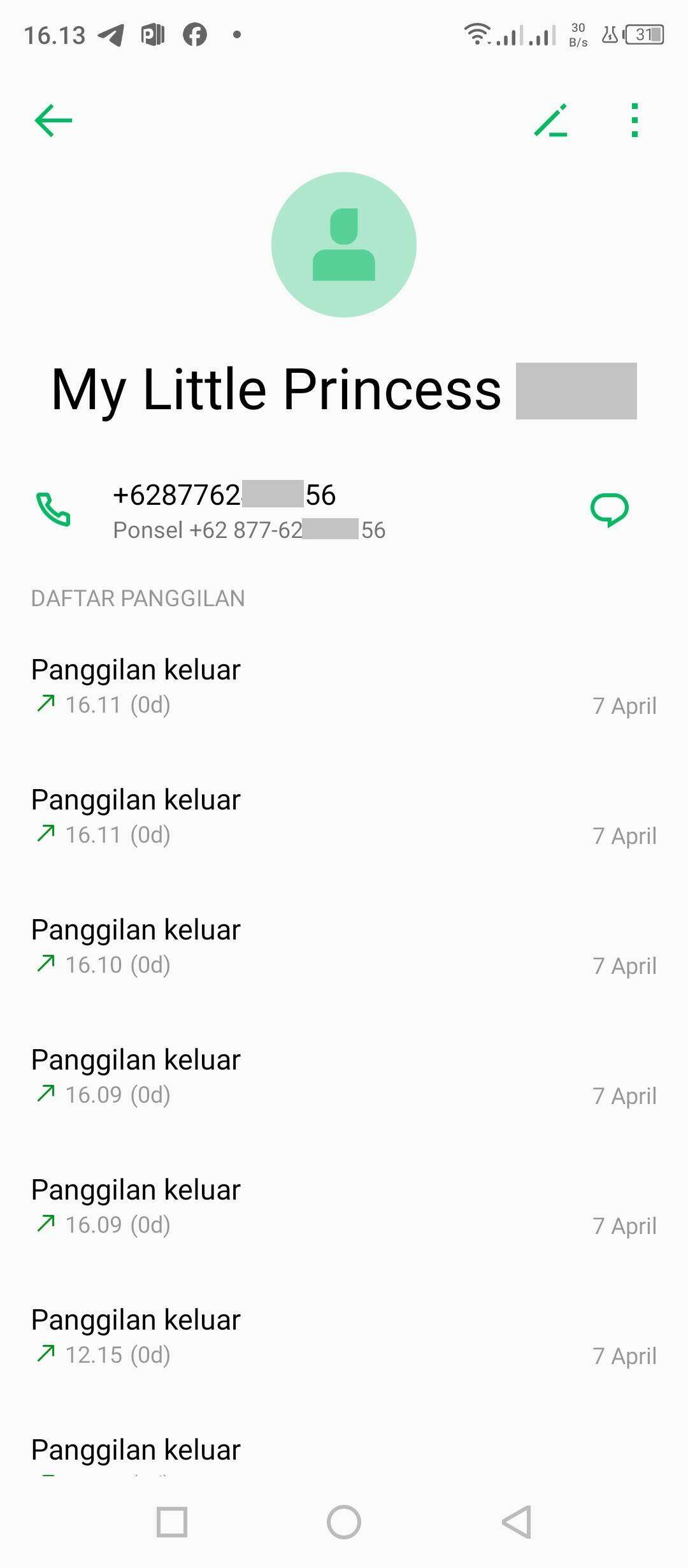
Task: Tap the contact avatar picture
Action: coord(344,245)
